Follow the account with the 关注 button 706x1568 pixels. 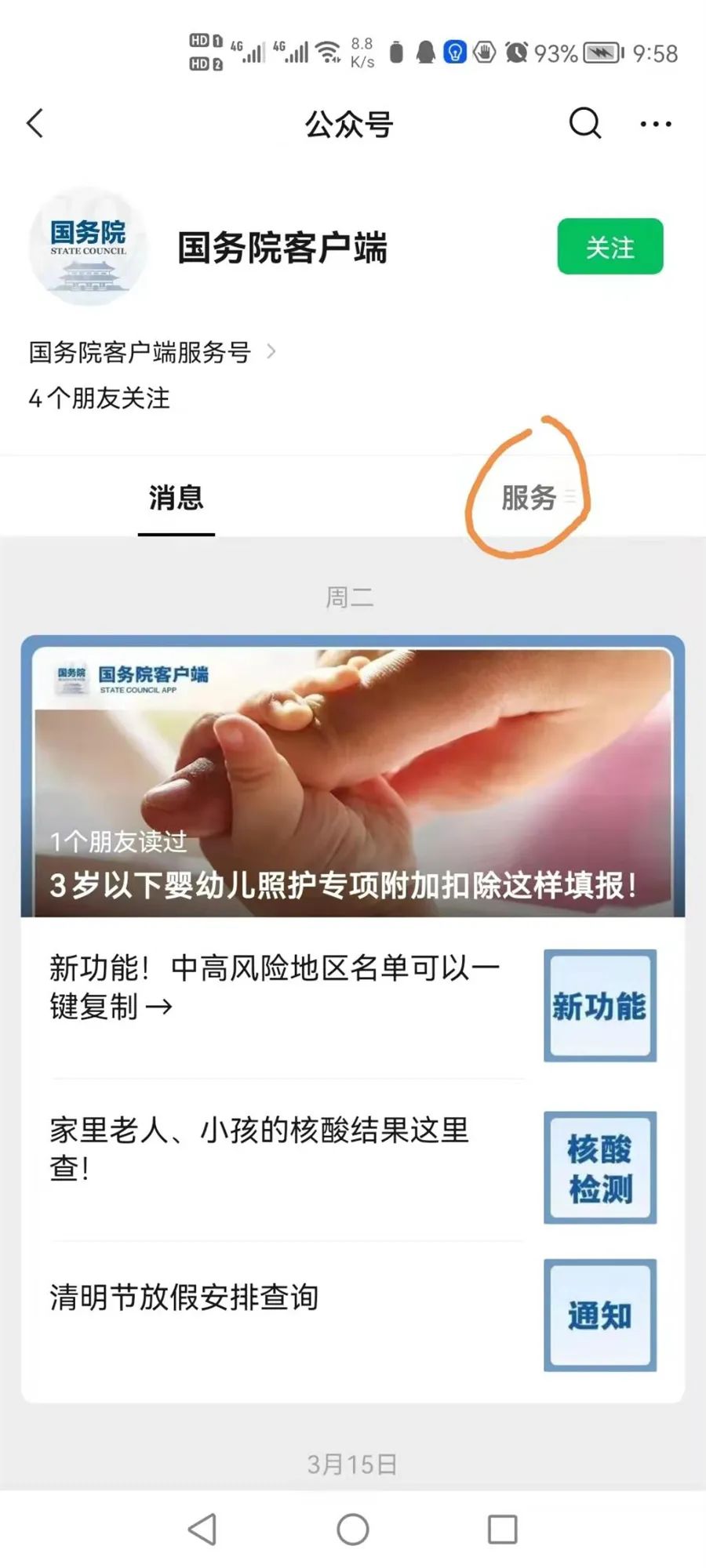pos(610,247)
